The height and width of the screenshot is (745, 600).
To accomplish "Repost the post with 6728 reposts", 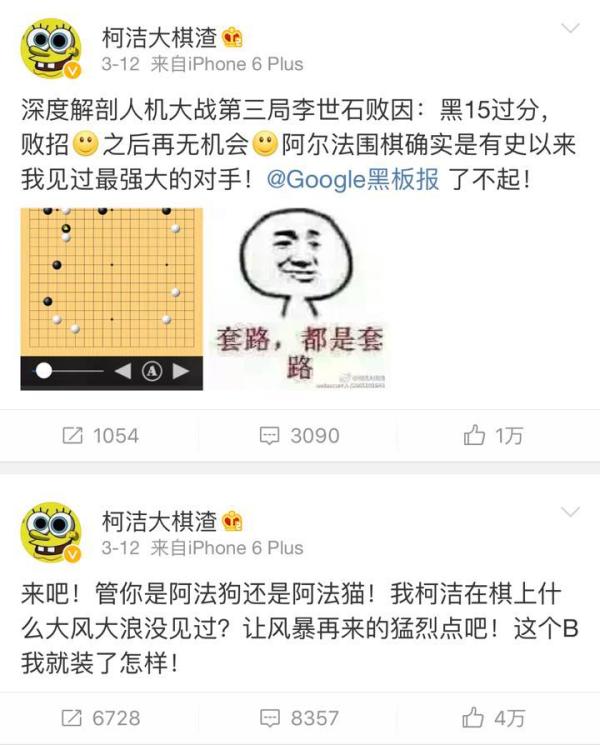I will pos(100,717).
